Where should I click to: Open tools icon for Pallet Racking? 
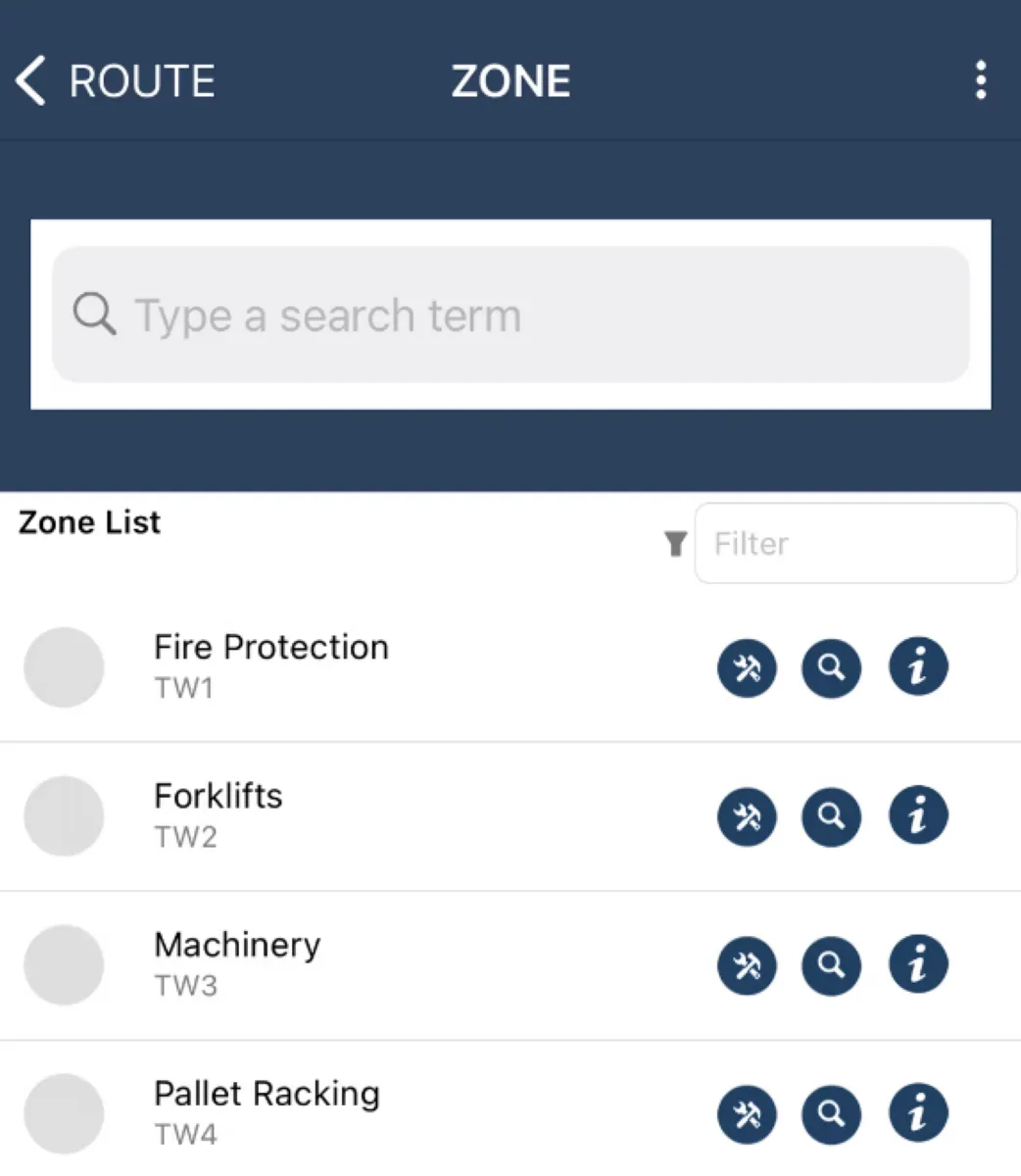tap(747, 1115)
